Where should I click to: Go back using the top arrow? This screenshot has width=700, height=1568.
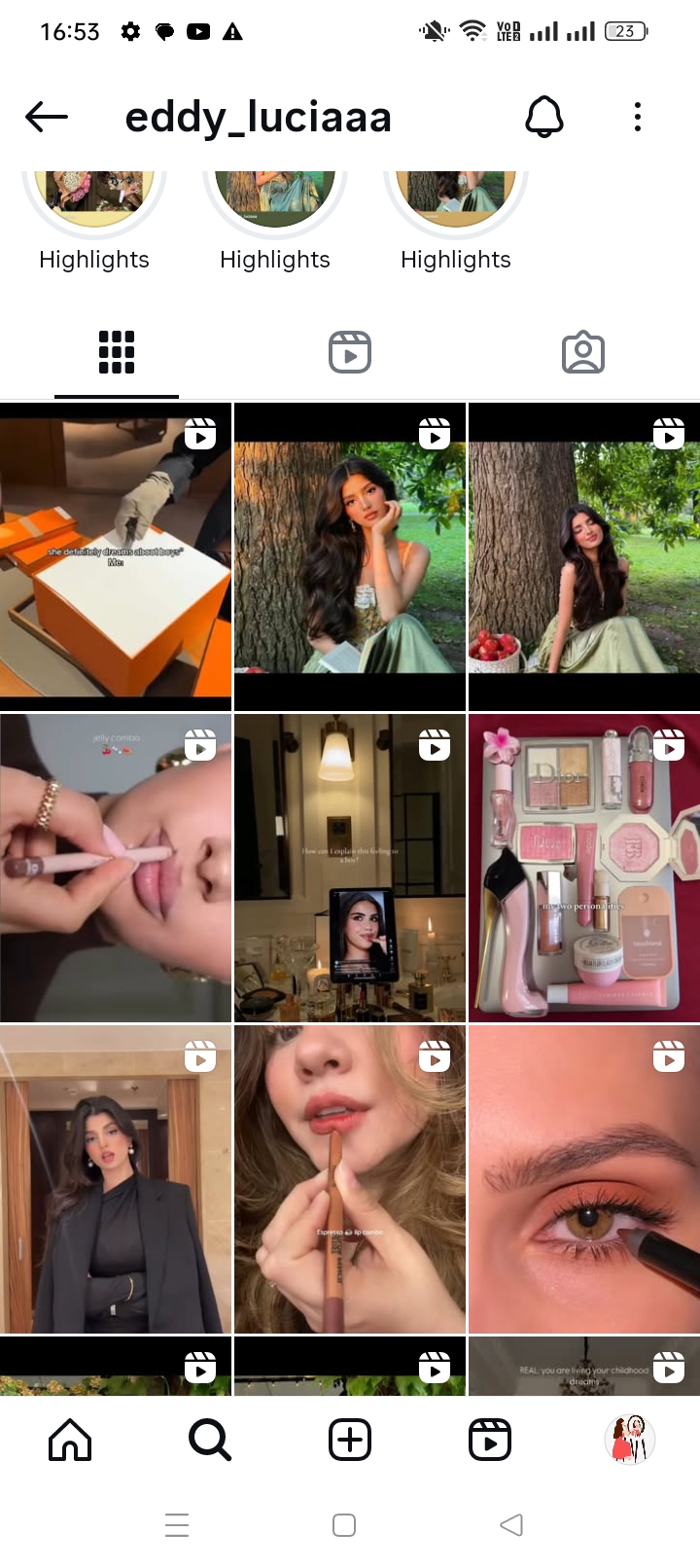coord(47,118)
